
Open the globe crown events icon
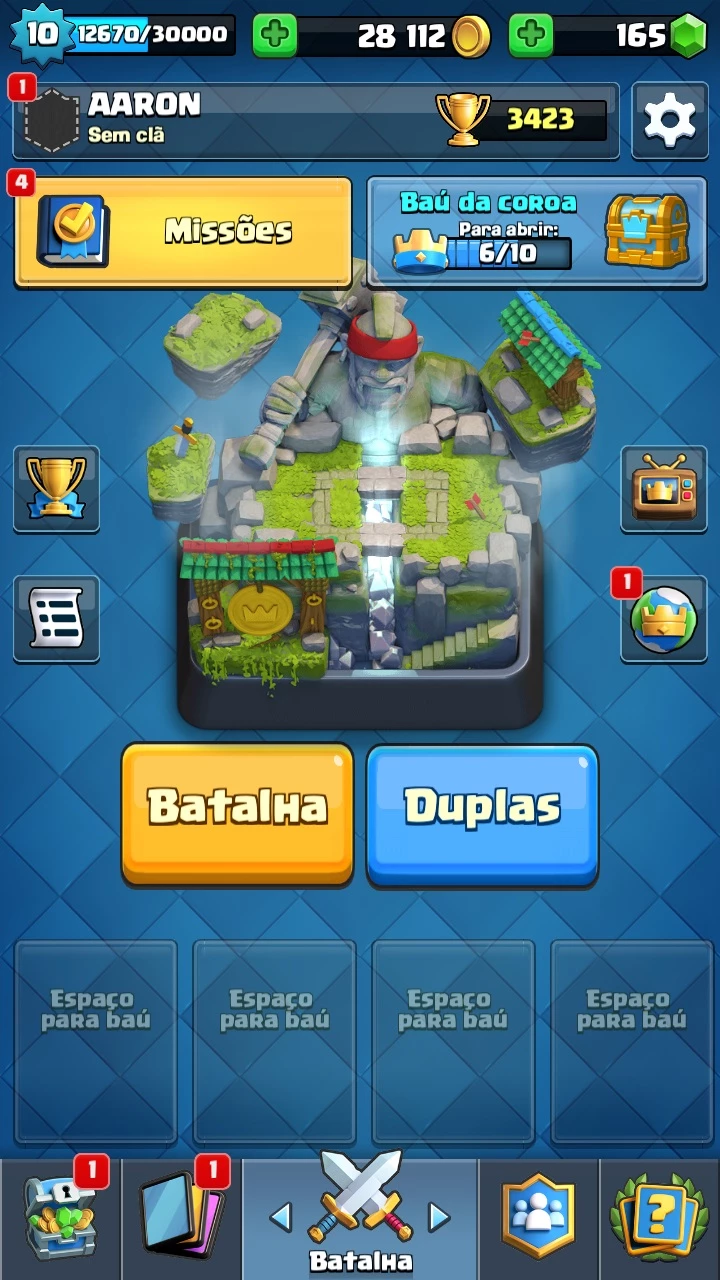point(664,618)
